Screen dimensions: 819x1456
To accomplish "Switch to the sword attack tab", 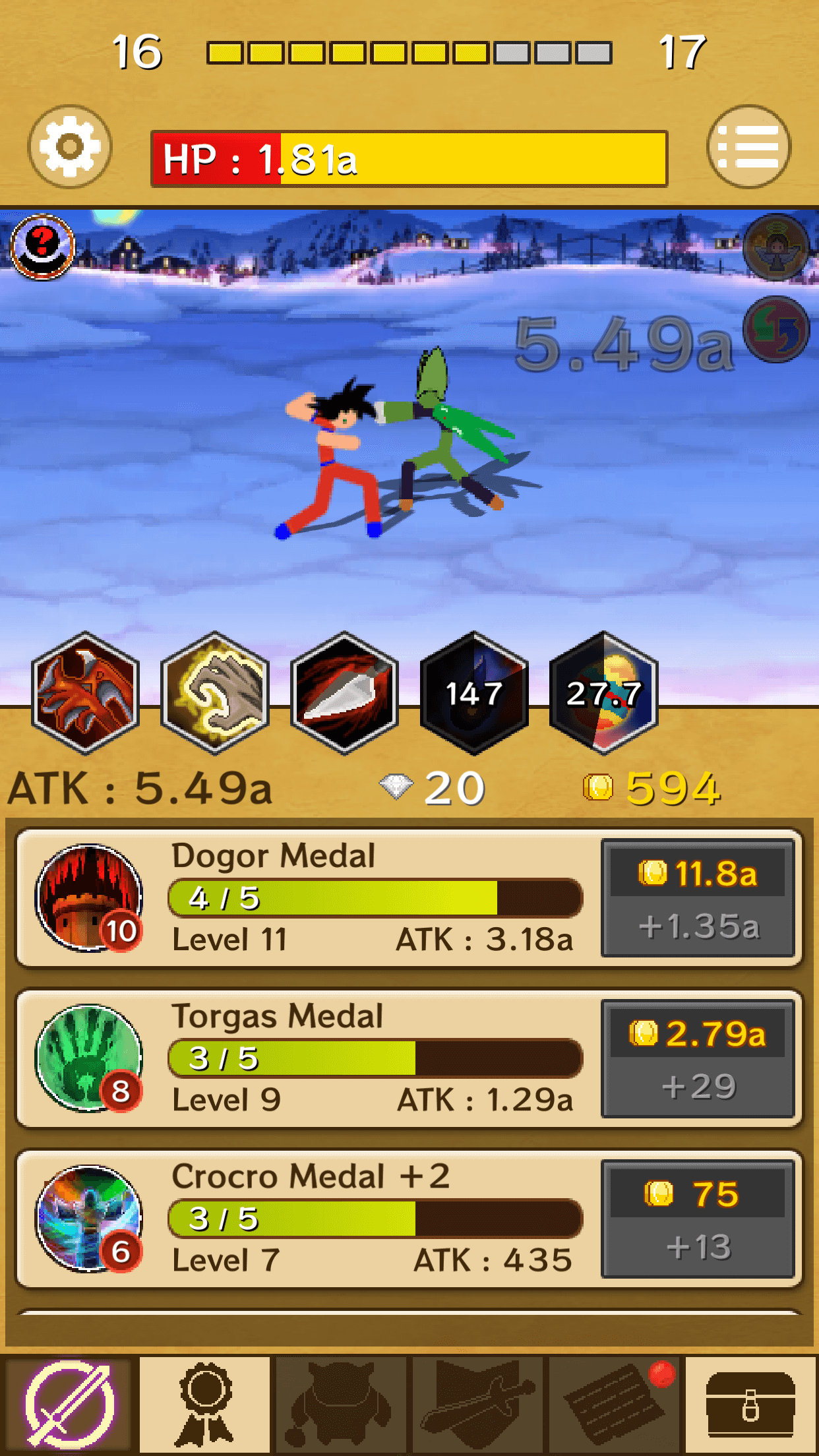I will click(69, 1405).
